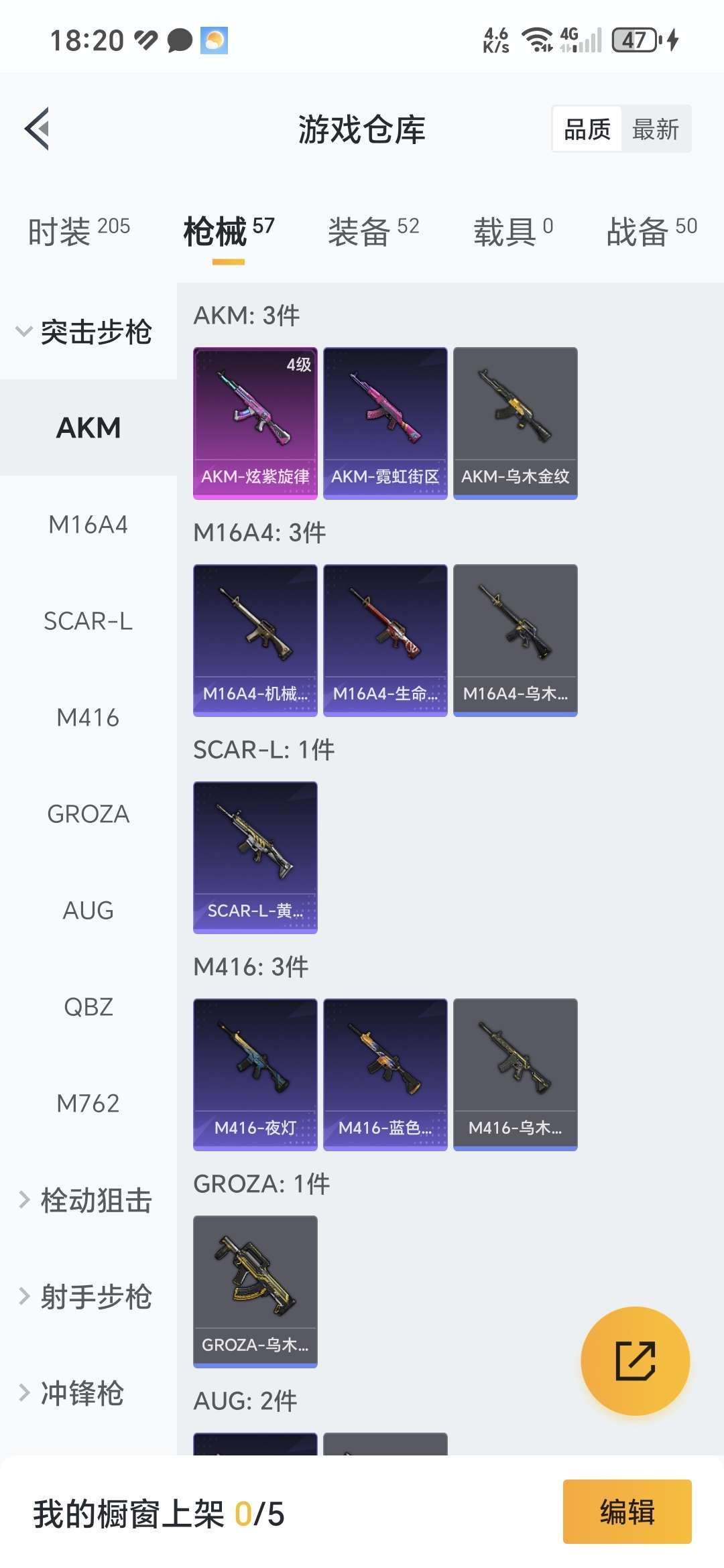
Task: Open the 载具 tab
Action: 514,231
